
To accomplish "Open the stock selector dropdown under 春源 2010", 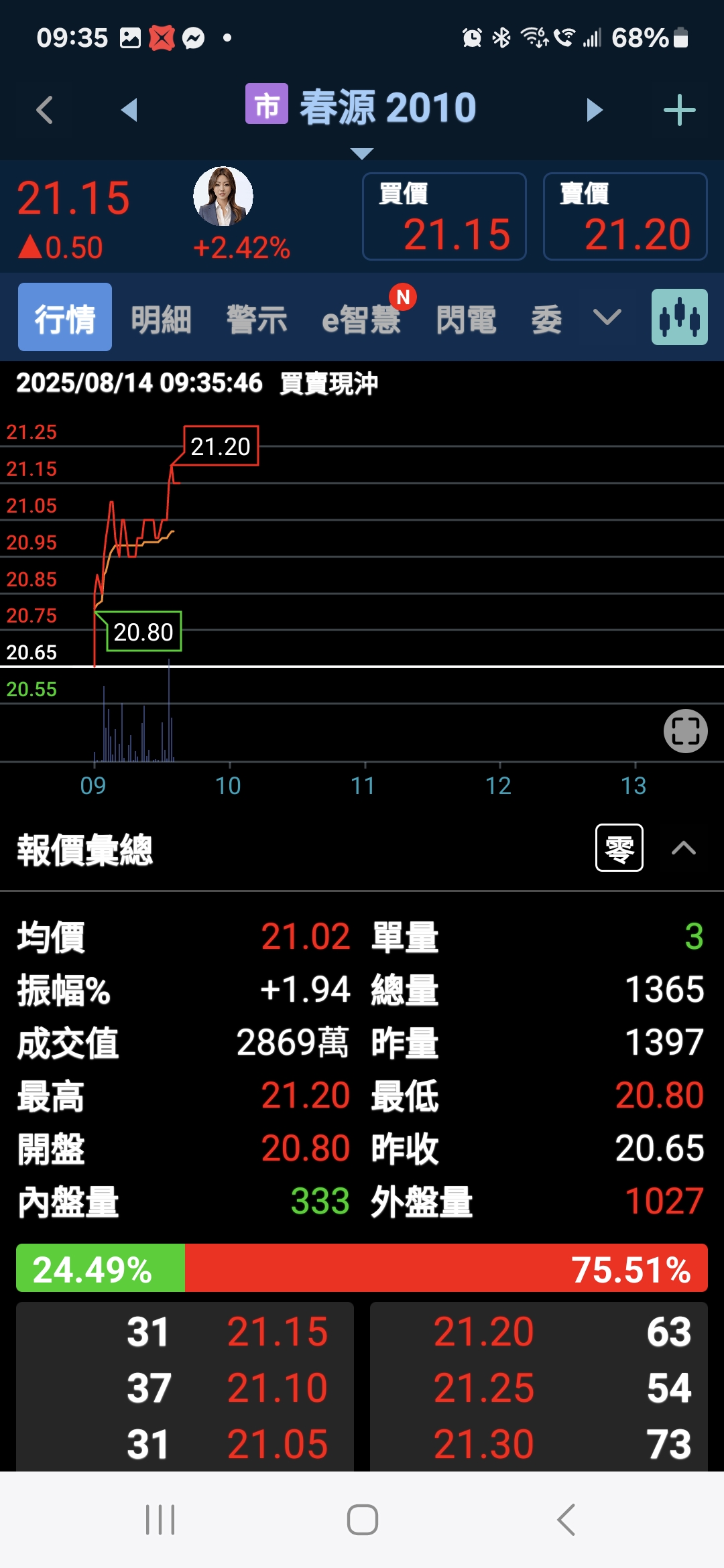I will point(362,153).
